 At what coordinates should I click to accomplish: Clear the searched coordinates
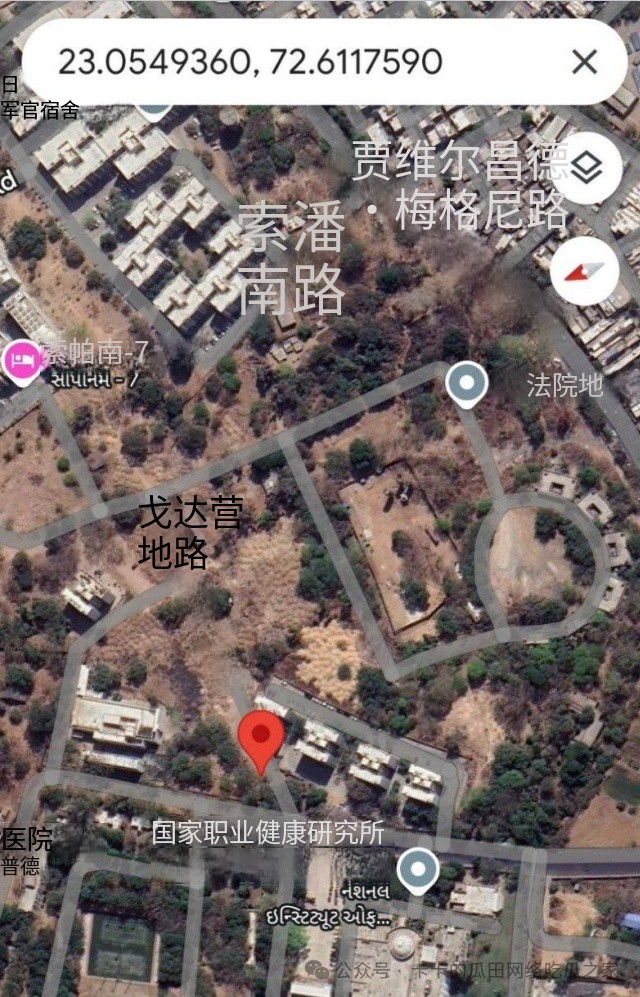(584, 62)
